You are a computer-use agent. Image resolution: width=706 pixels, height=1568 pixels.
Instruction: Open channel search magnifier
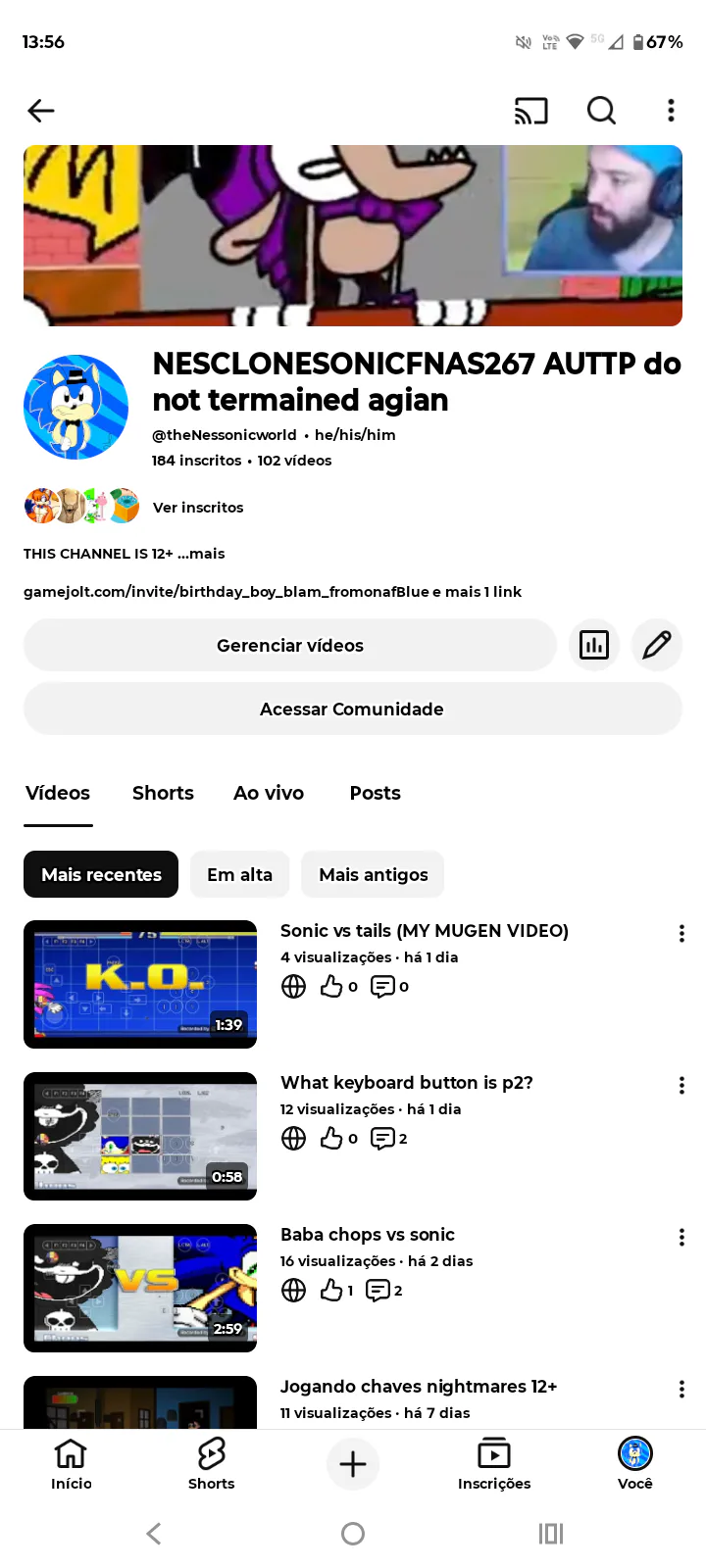pos(601,111)
